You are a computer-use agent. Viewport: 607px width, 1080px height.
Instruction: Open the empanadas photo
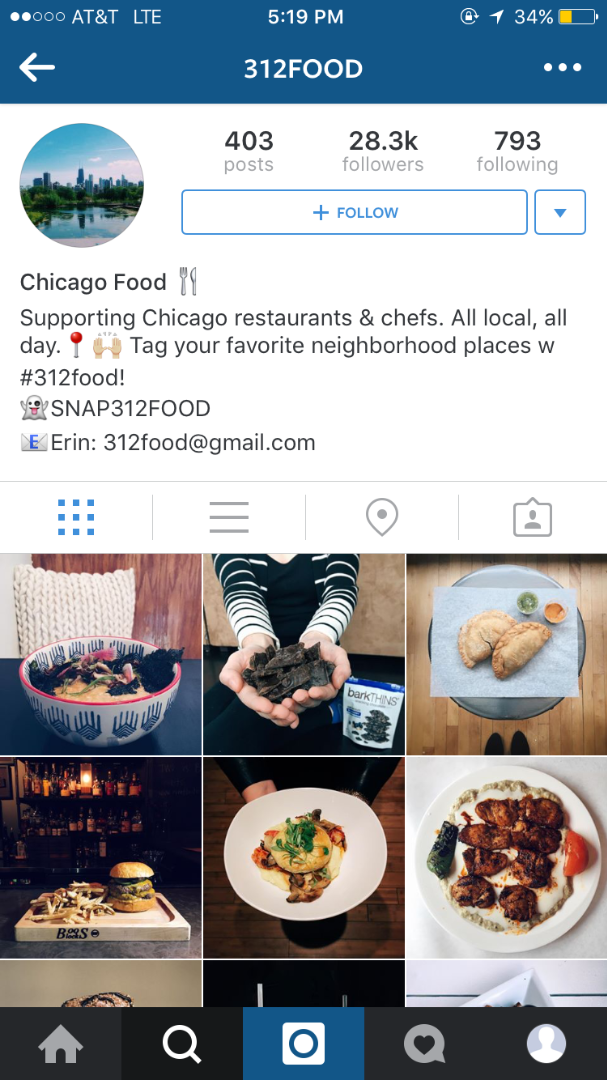[x=507, y=654]
